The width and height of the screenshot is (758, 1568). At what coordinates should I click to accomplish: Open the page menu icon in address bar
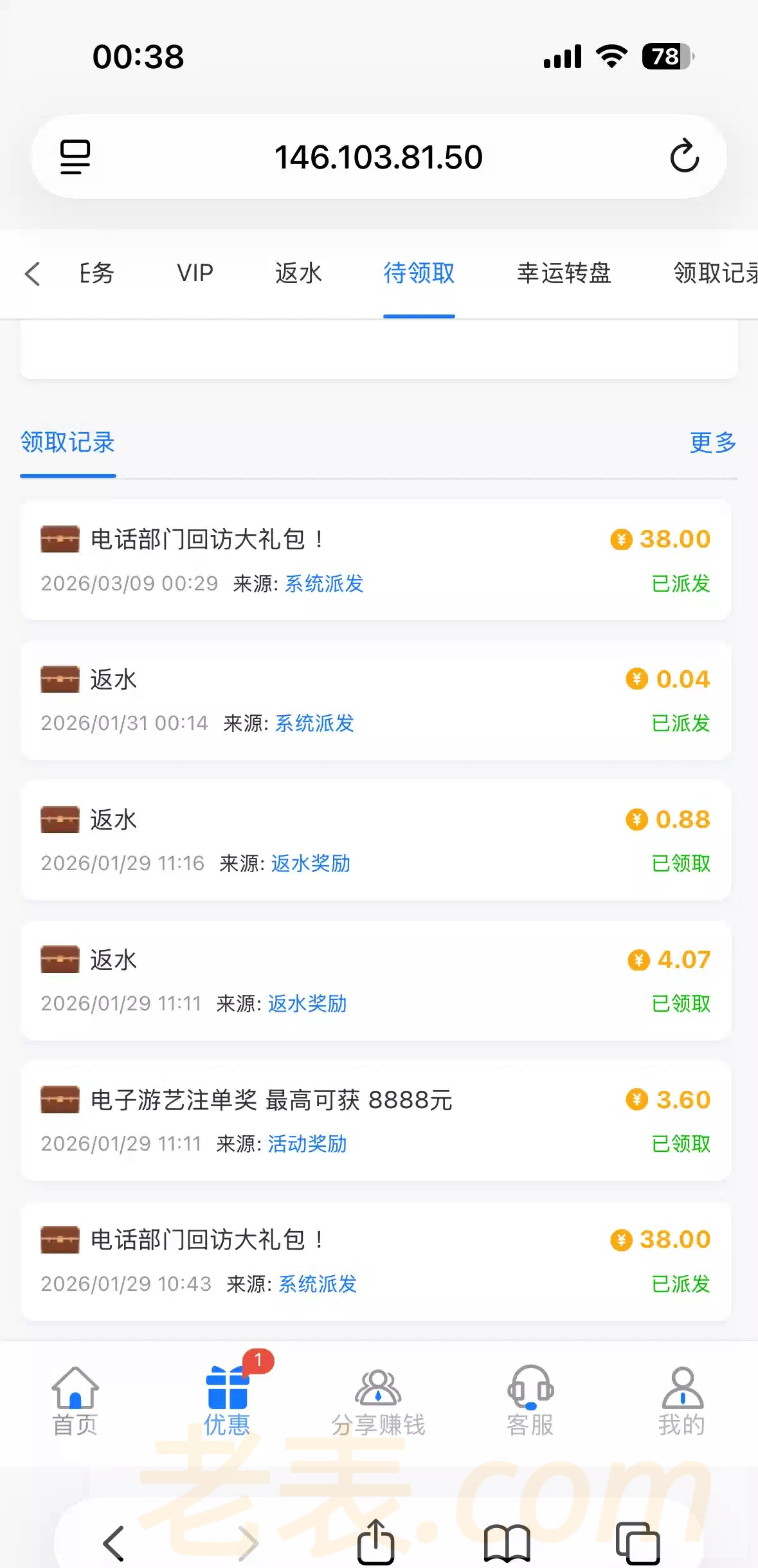[75, 157]
